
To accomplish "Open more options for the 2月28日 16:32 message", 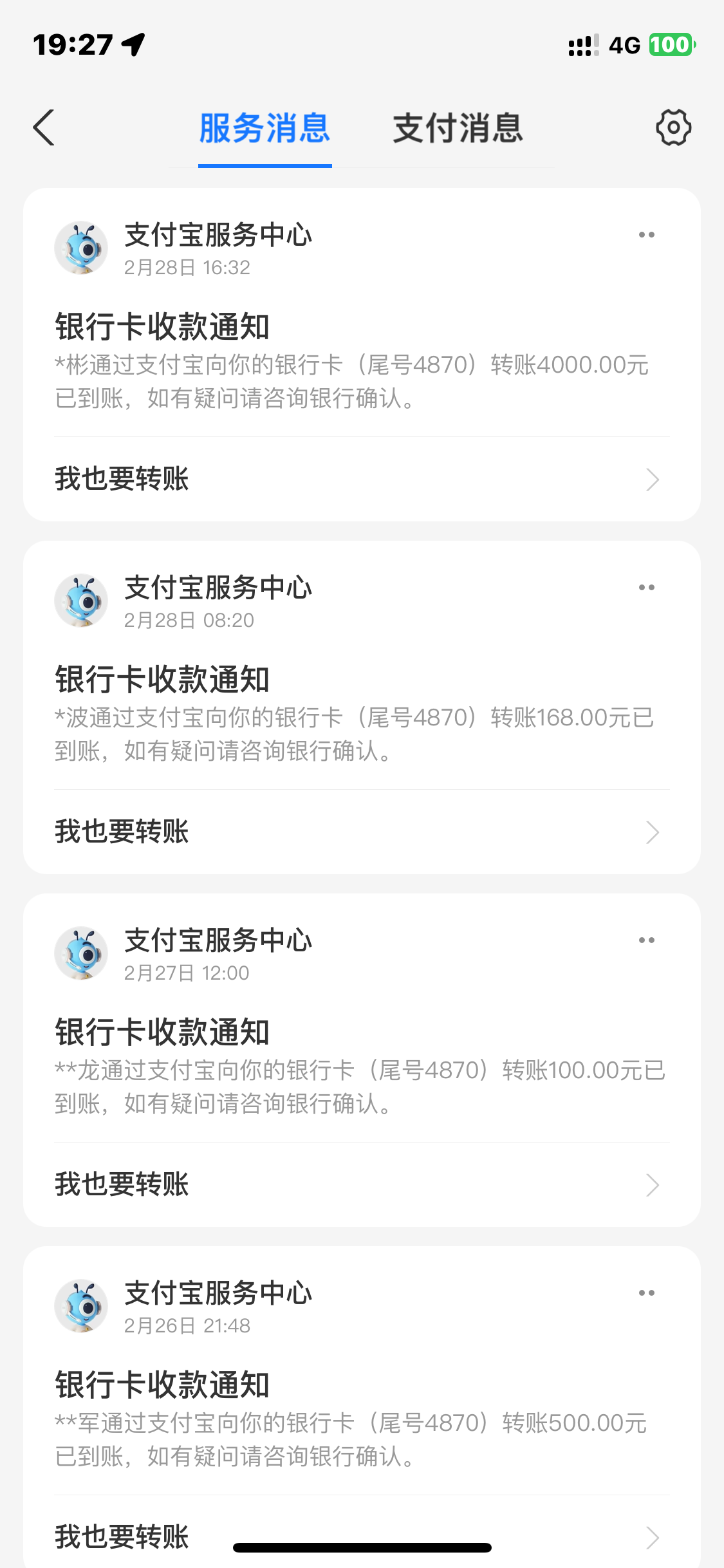I will coord(646,235).
